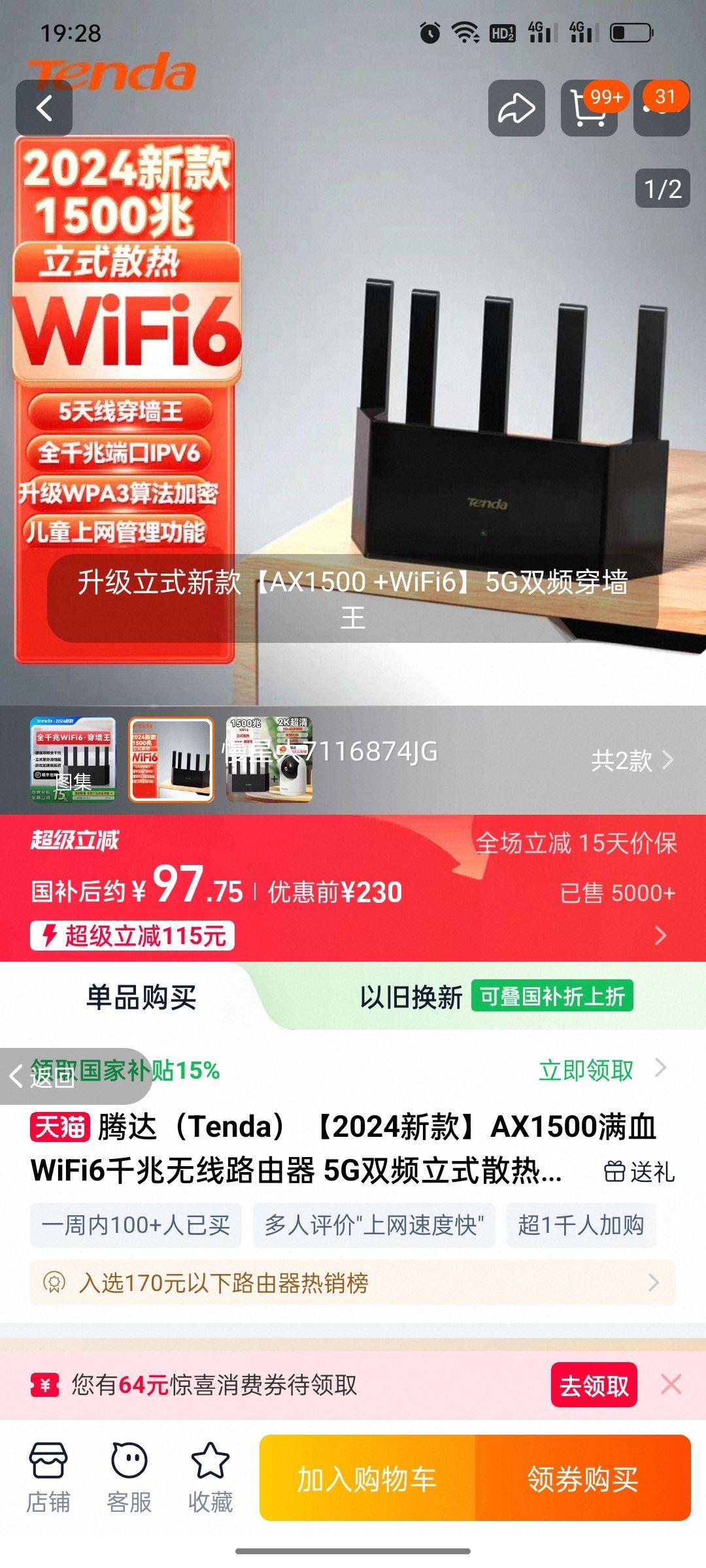This screenshot has width=706, height=1568.
Task: Add item to favorites with 收藏
Action: (x=210, y=1478)
